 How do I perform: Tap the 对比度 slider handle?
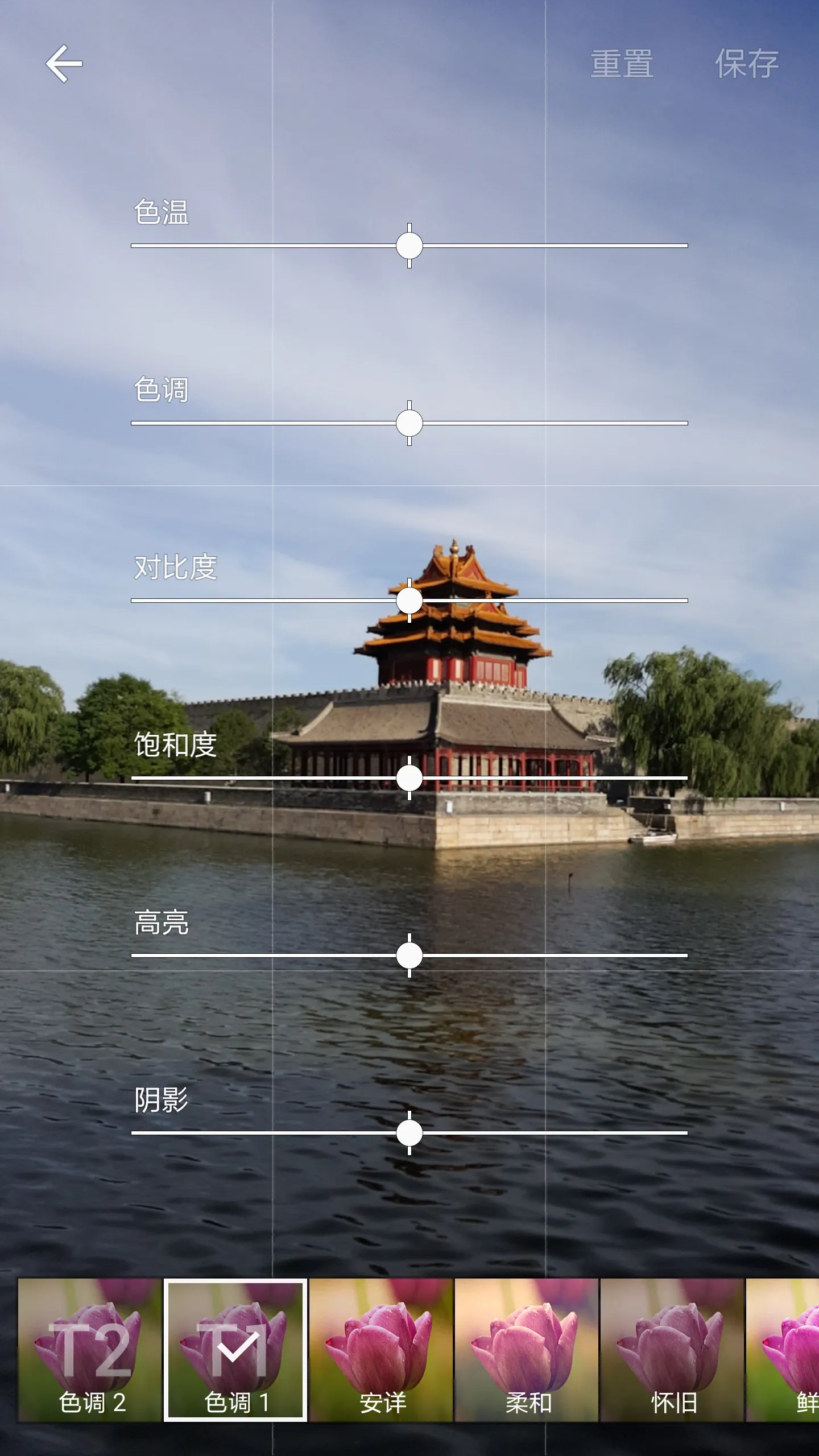pos(409,601)
